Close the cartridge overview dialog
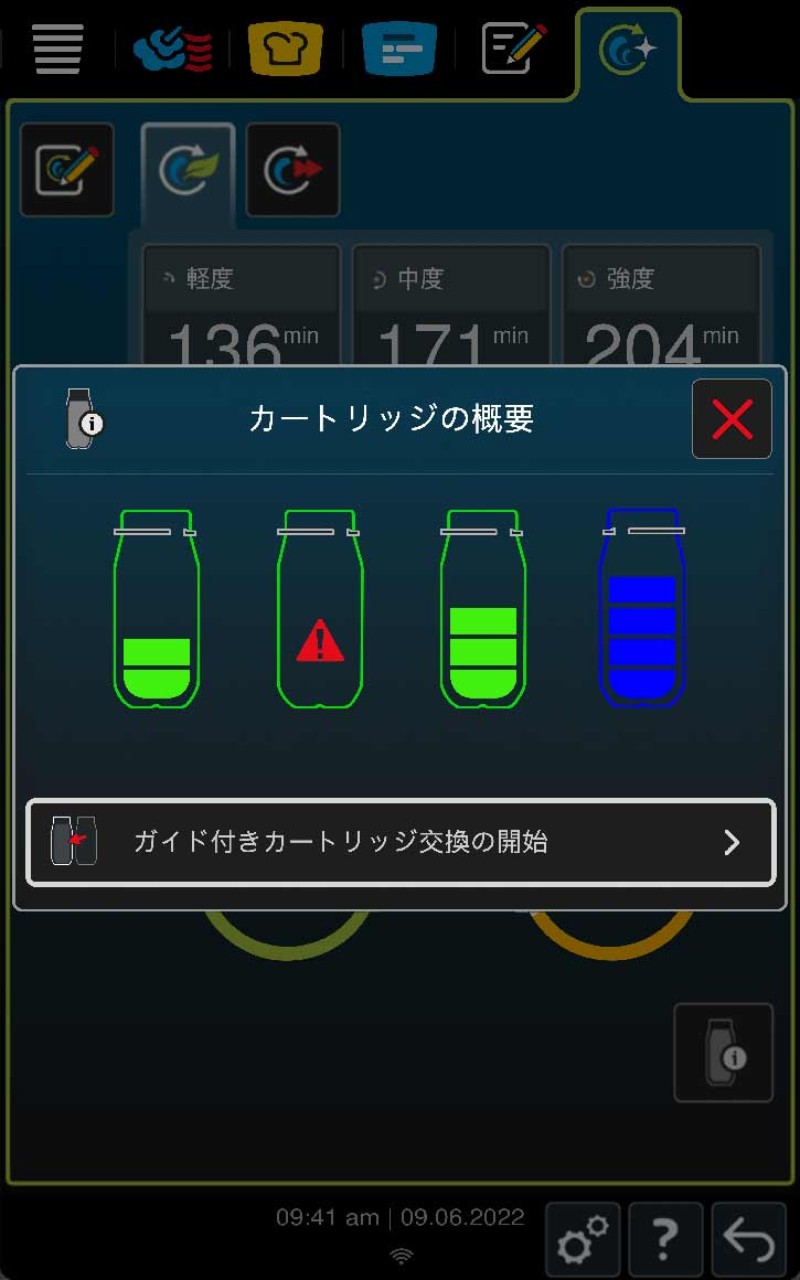 tap(731, 420)
